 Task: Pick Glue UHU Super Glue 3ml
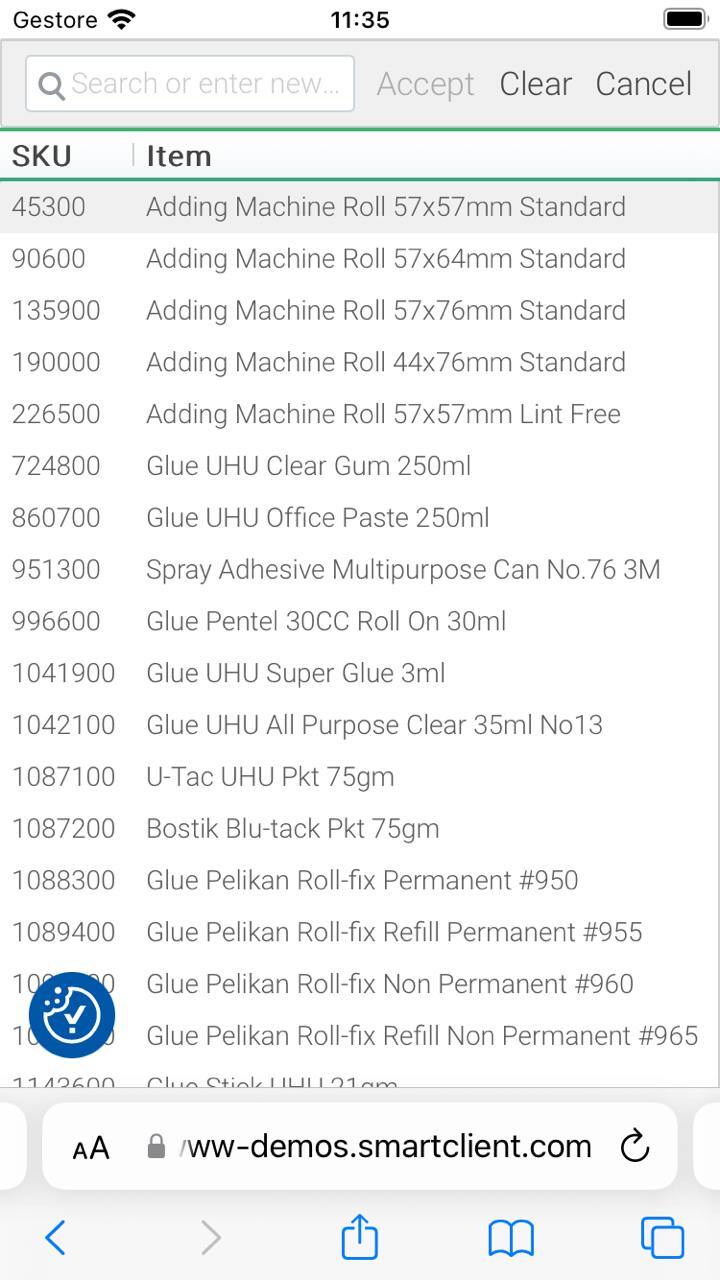pos(295,673)
